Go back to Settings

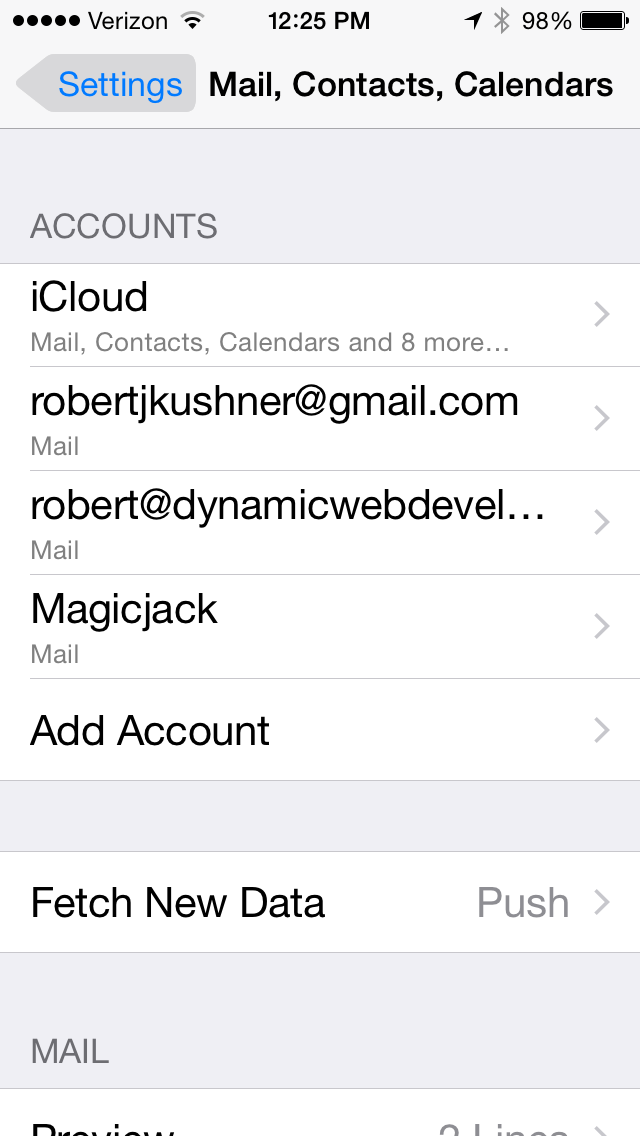point(107,83)
